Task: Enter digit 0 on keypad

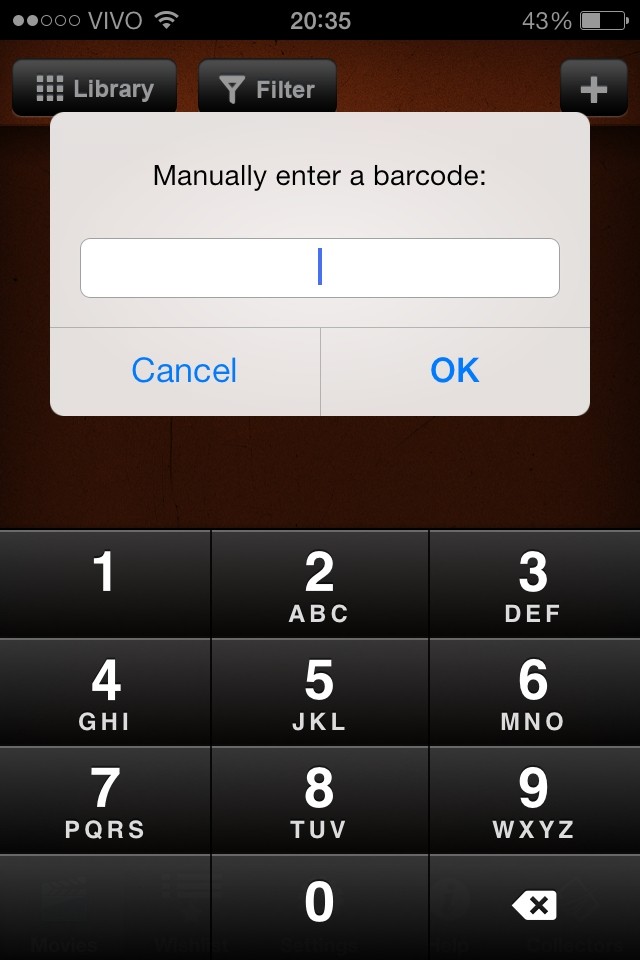Action: click(x=319, y=906)
